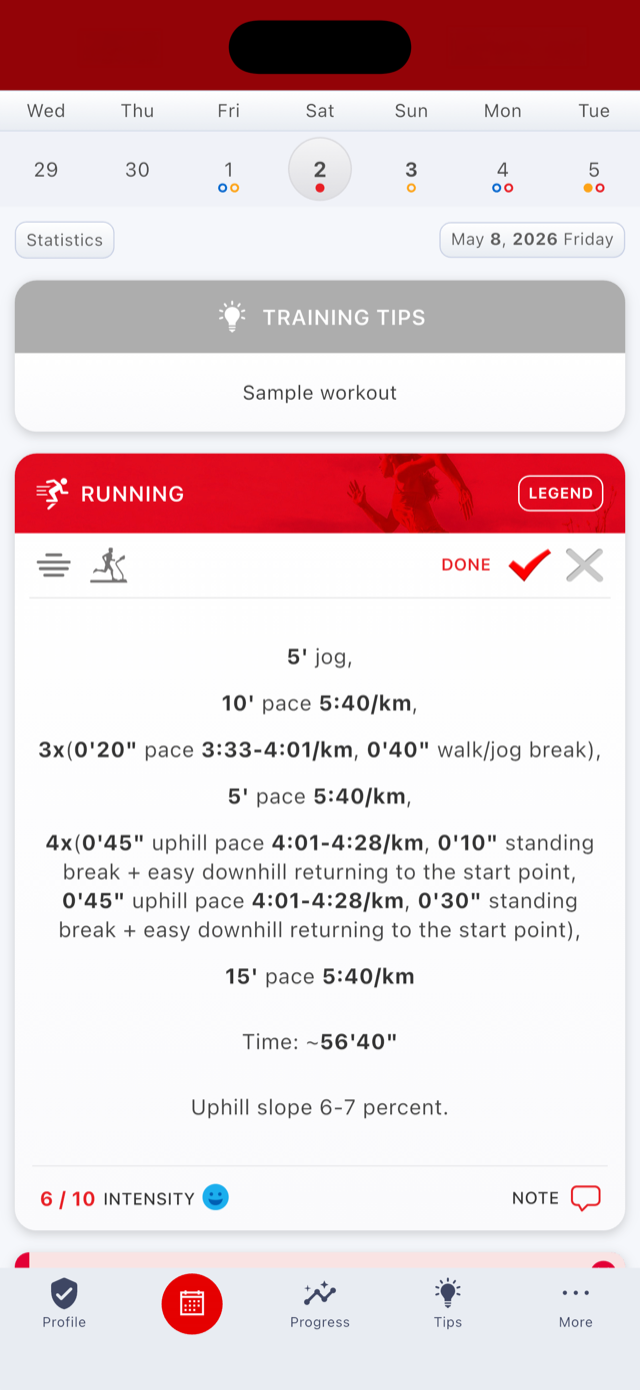The height and width of the screenshot is (1390, 640).
Task: Mark the workout as done with checkmark
Action: coord(529,565)
